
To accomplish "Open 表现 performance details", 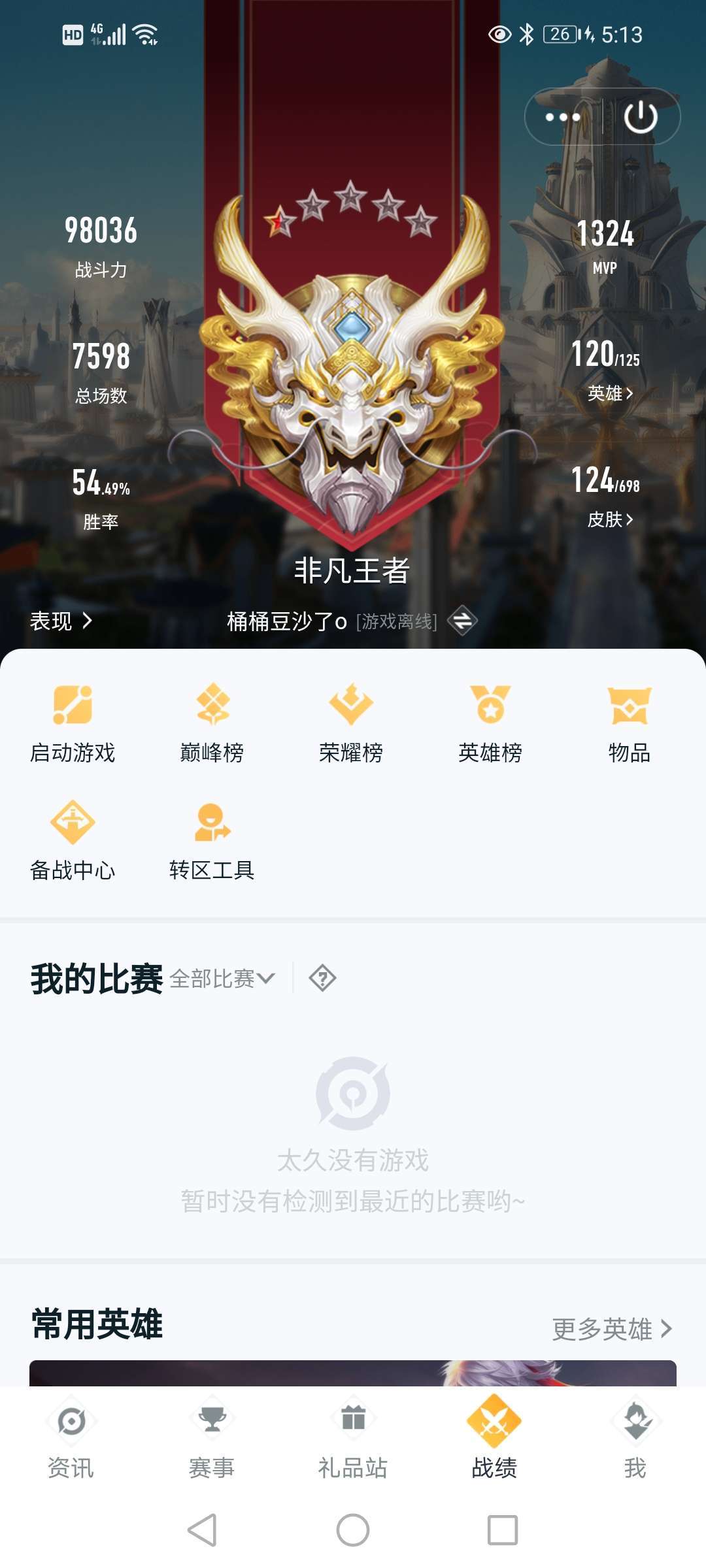I will point(61,621).
